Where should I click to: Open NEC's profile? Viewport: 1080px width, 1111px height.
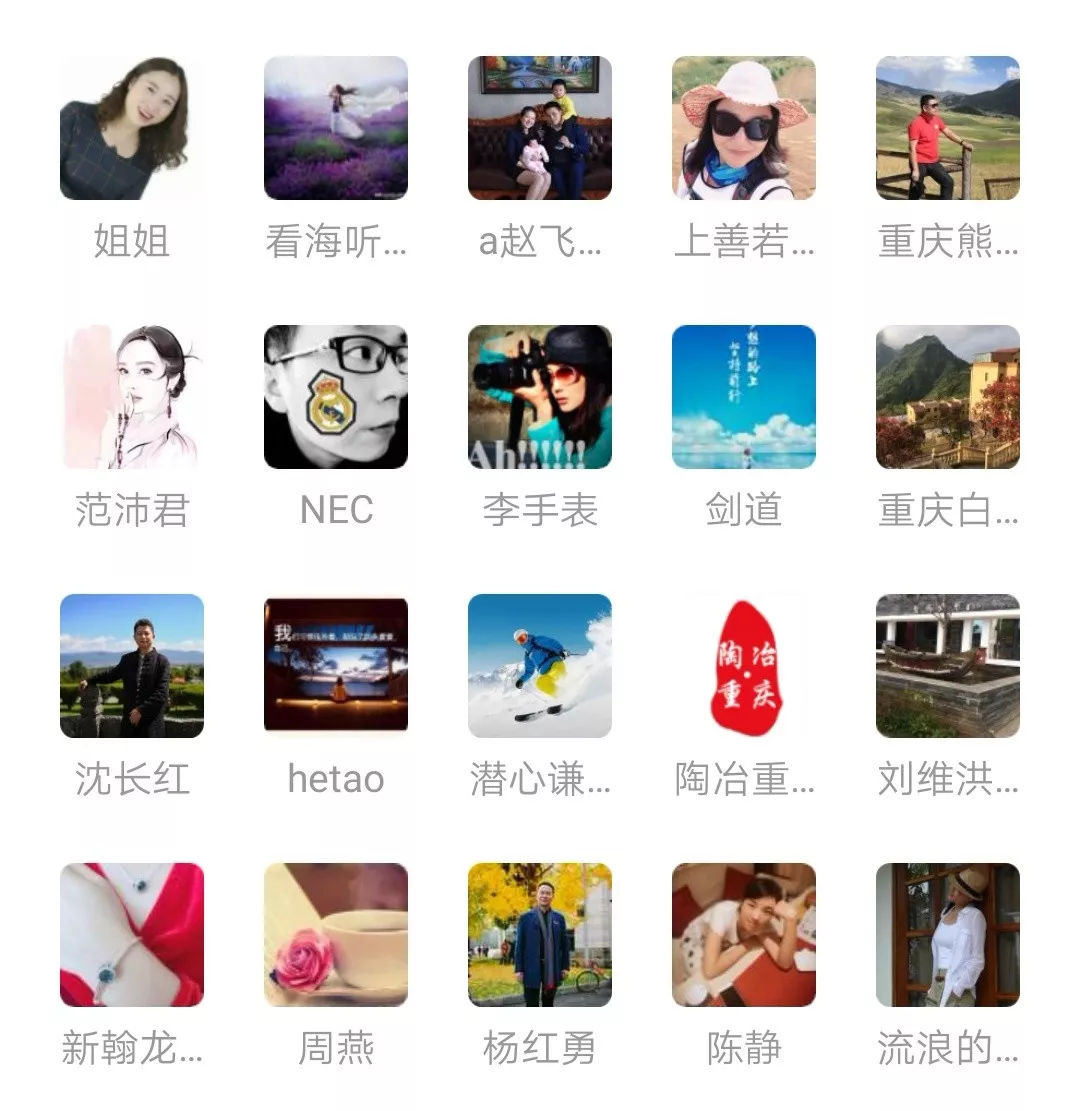point(336,397)
